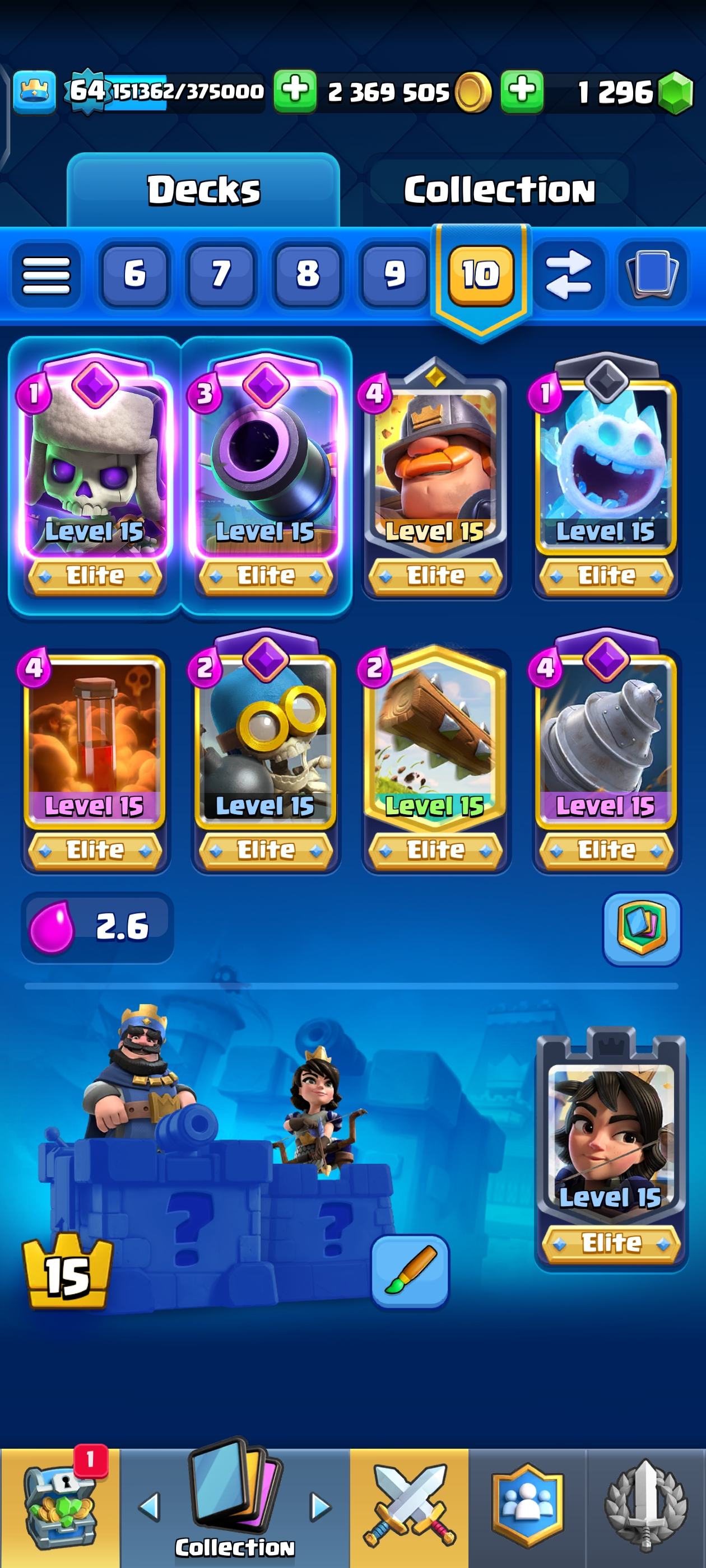The image size is (706, 1568).
Task: Open the Shop chest tab
Action: [60, 1507]
